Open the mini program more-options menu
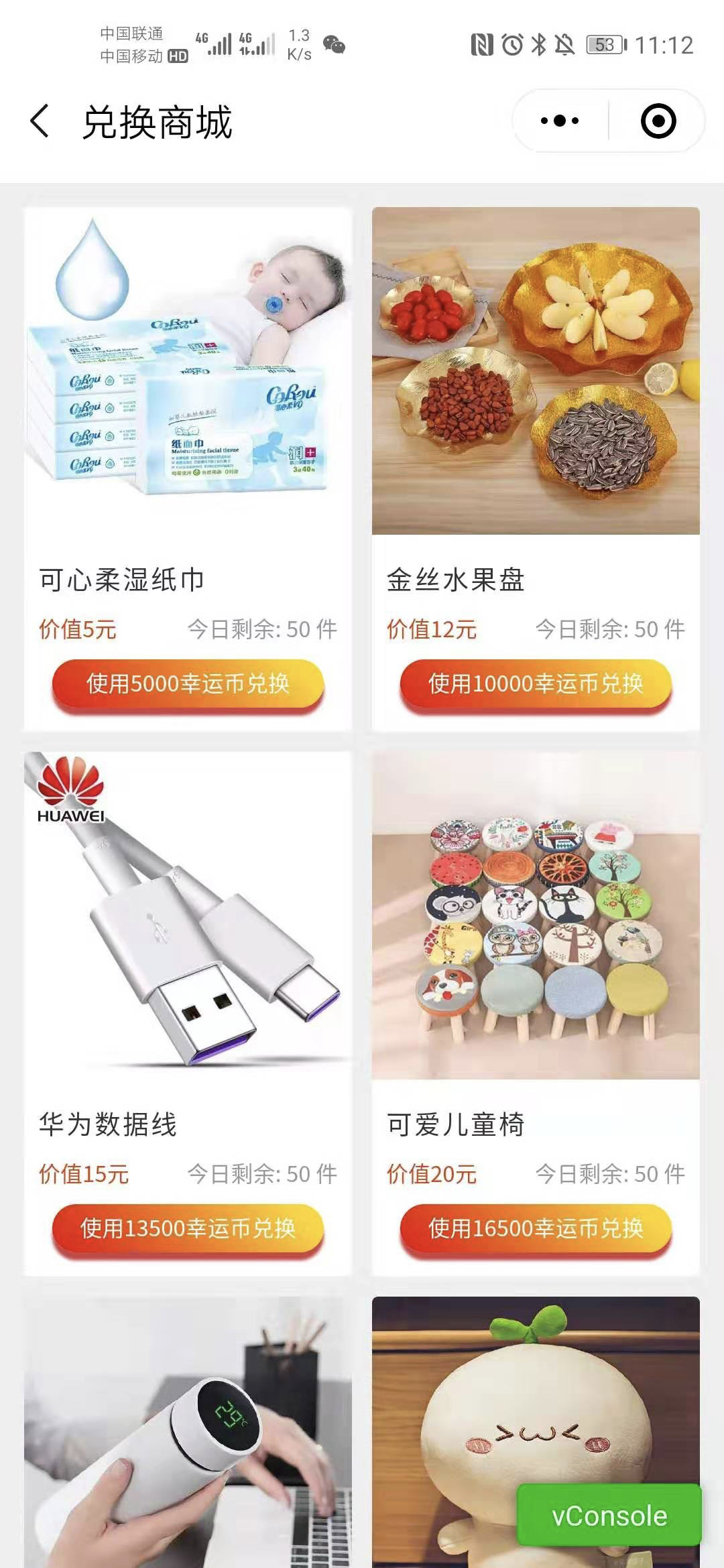 click(x=560, y=121)
